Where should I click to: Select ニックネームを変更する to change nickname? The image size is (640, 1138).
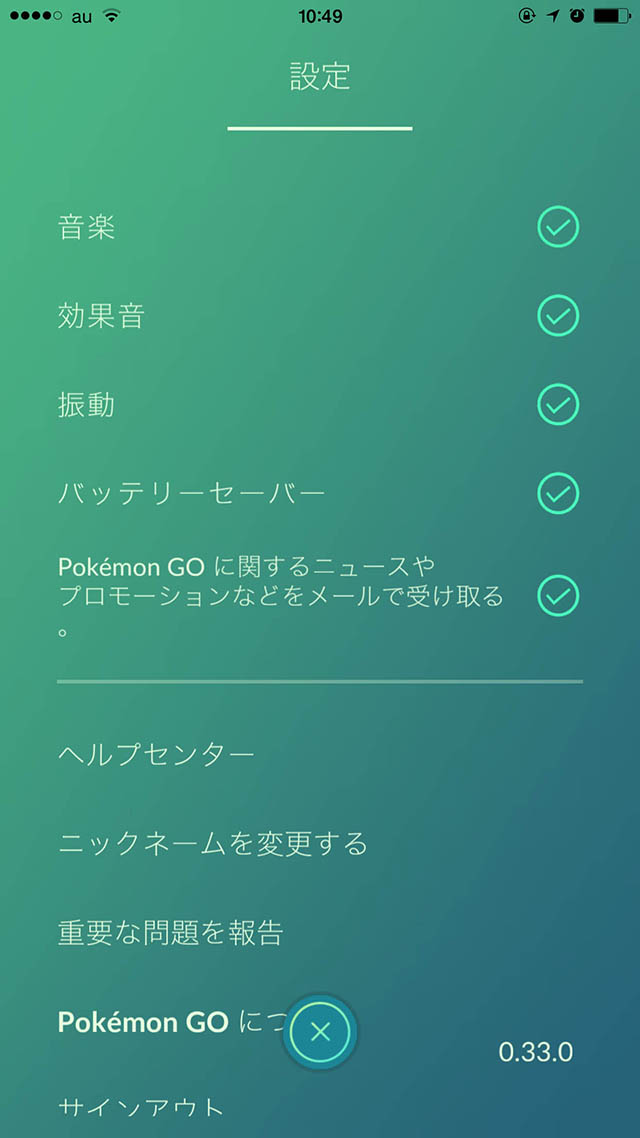tap(213, 844)
